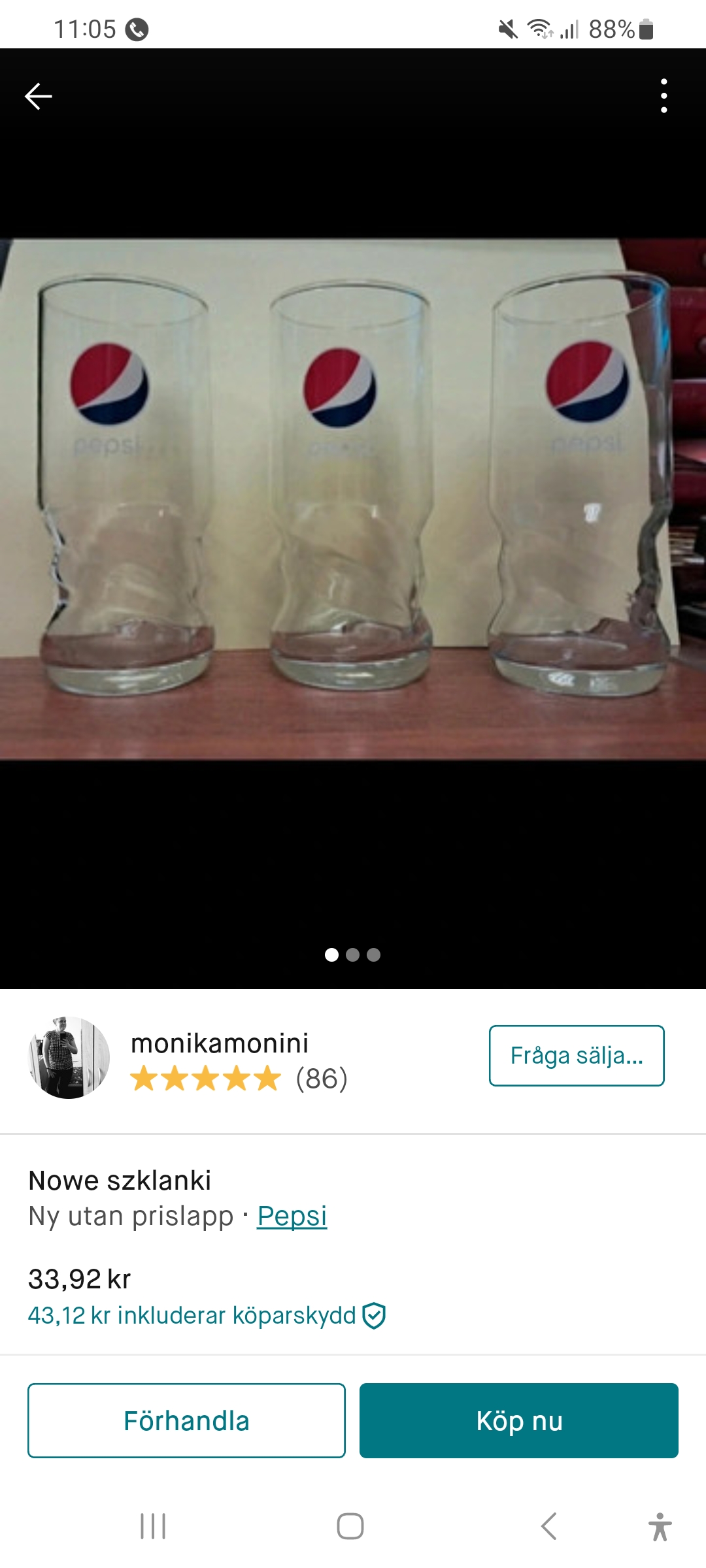The width and height of the screenshot is (706, 1568).
Task: Open the Pepsi brand link
Action: [x=292, y=1216]
